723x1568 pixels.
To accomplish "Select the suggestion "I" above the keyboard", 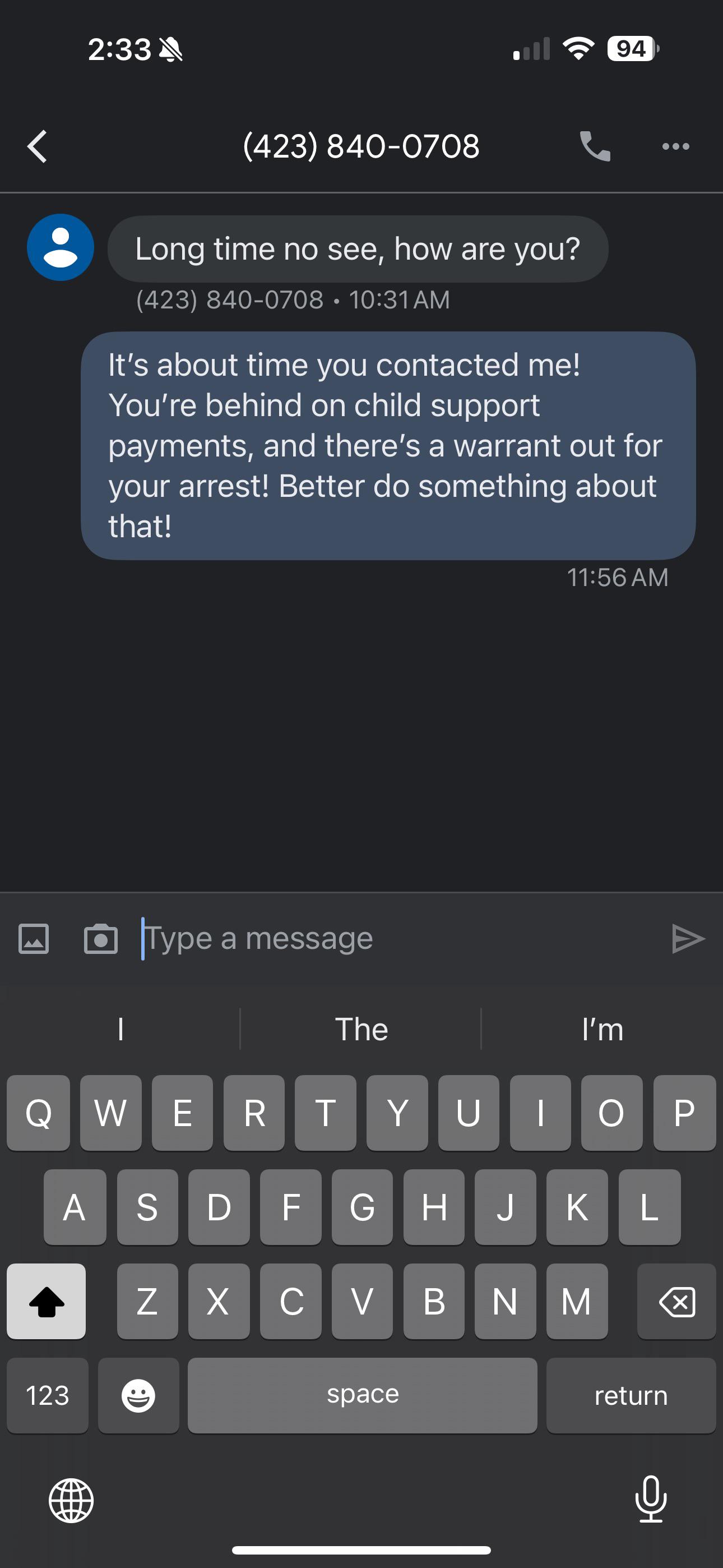I will pos(122,1029).
